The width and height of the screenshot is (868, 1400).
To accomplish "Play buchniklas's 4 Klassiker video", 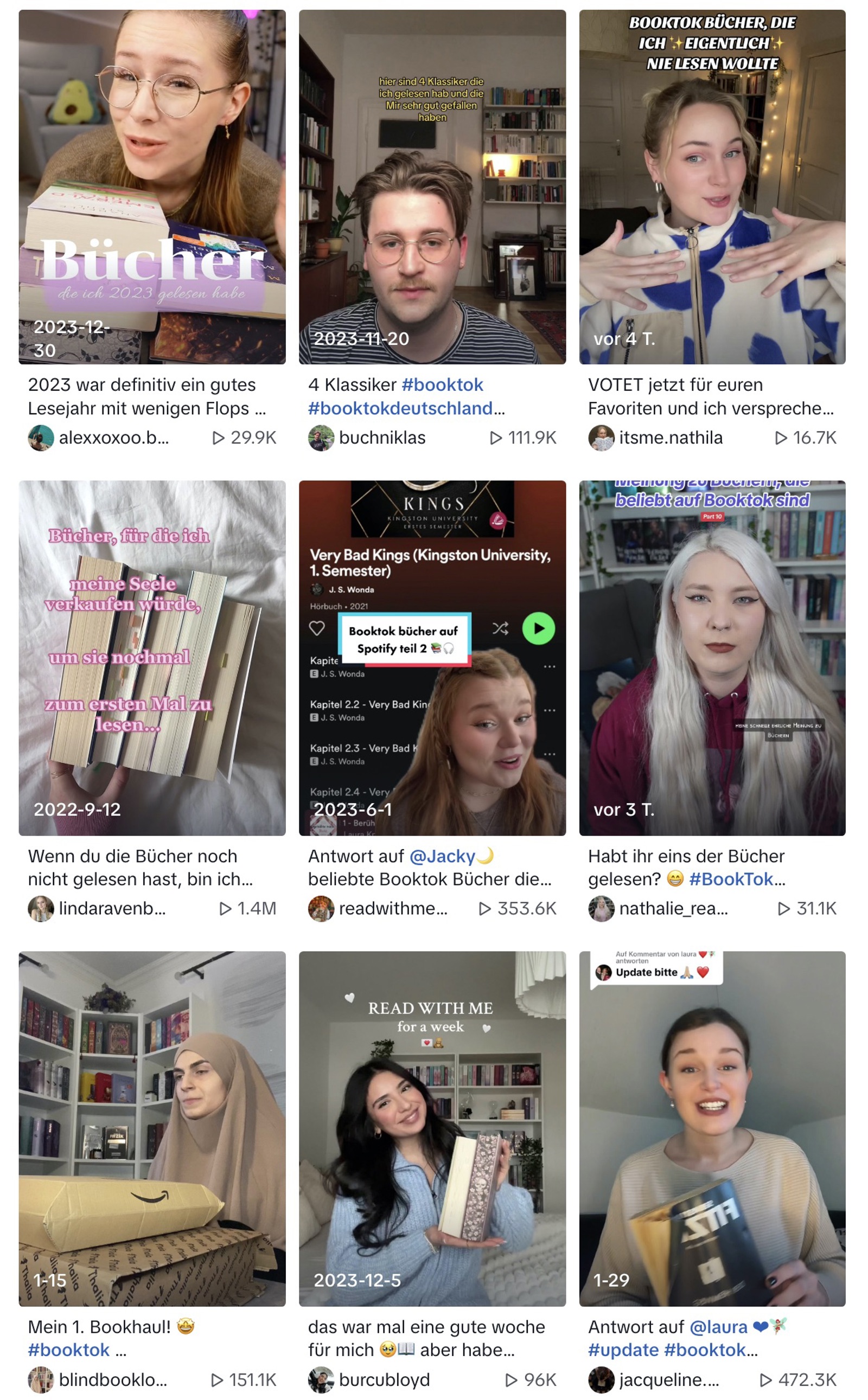I will click(x=432, y=187).
